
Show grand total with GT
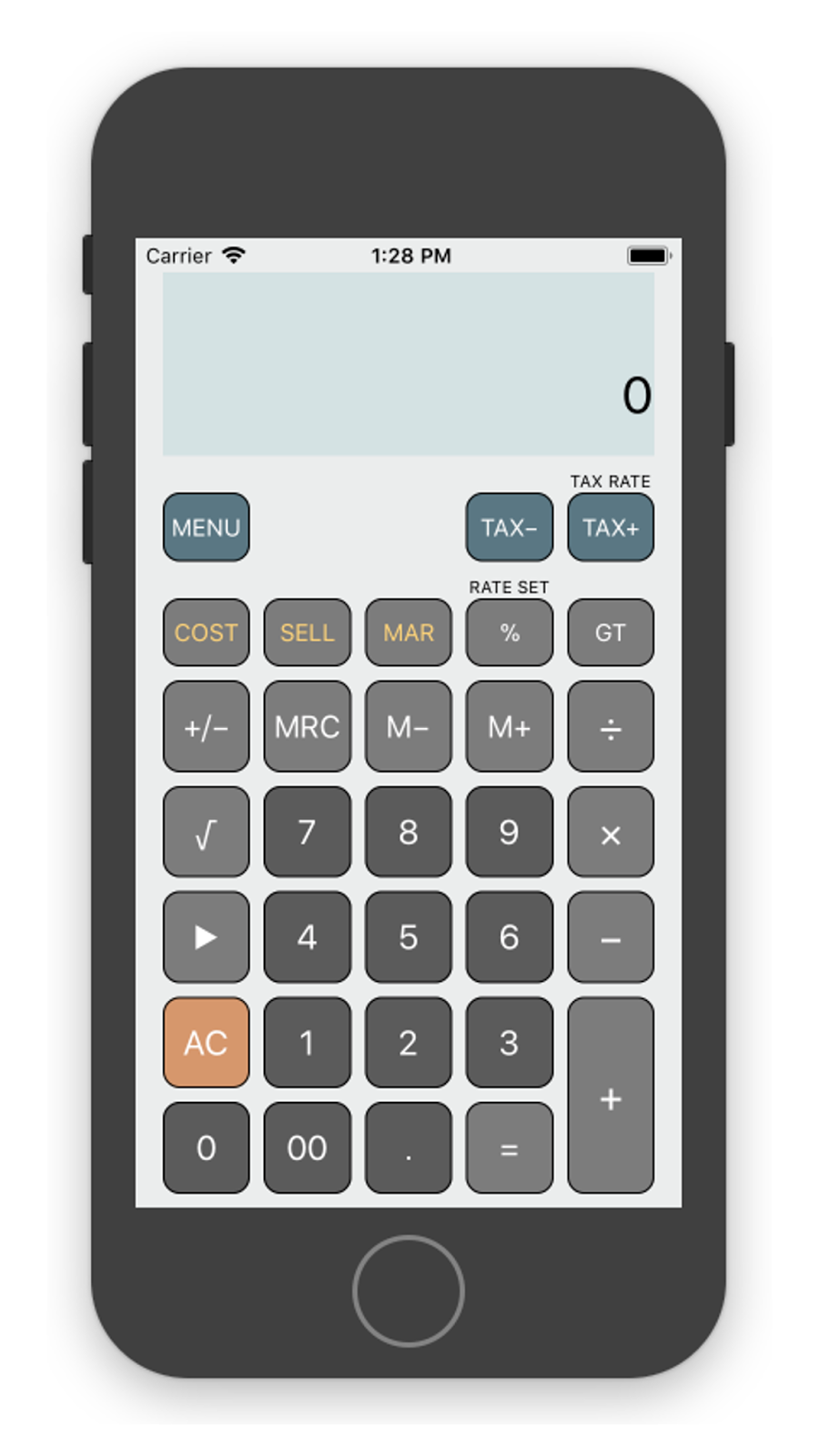click(611, 632)
